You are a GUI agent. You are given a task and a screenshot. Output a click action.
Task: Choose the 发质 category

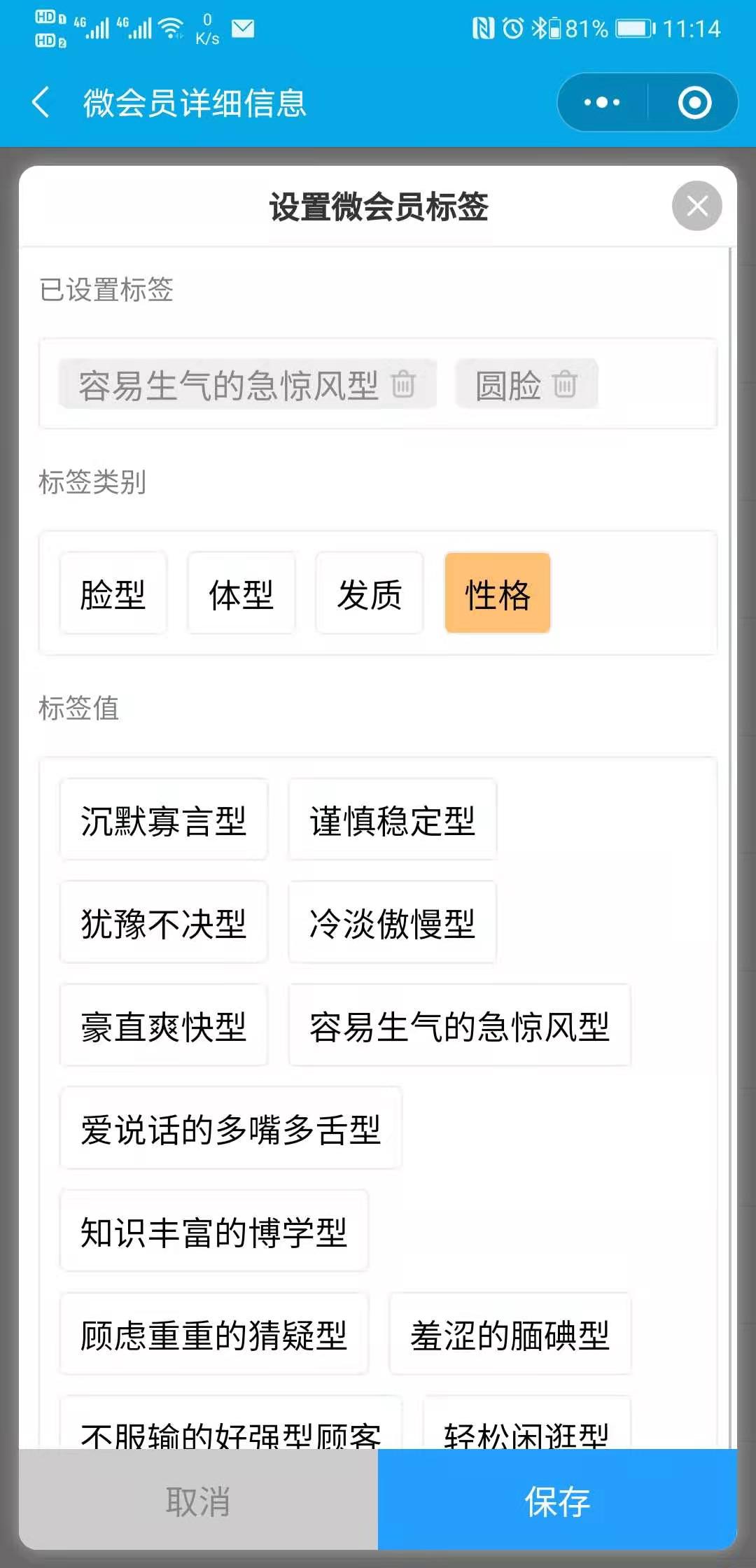[370, 594]
